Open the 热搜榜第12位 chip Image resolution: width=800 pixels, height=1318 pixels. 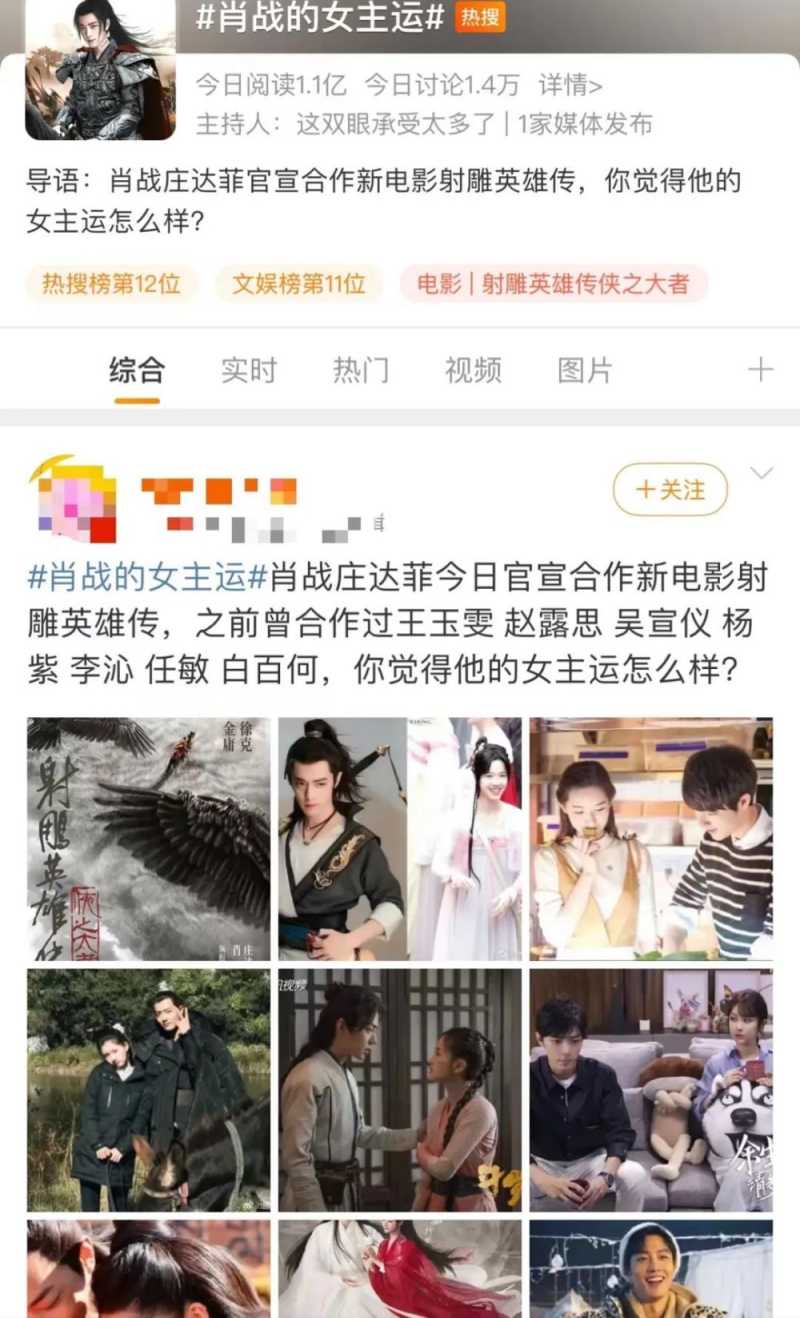tap(111, 284)
